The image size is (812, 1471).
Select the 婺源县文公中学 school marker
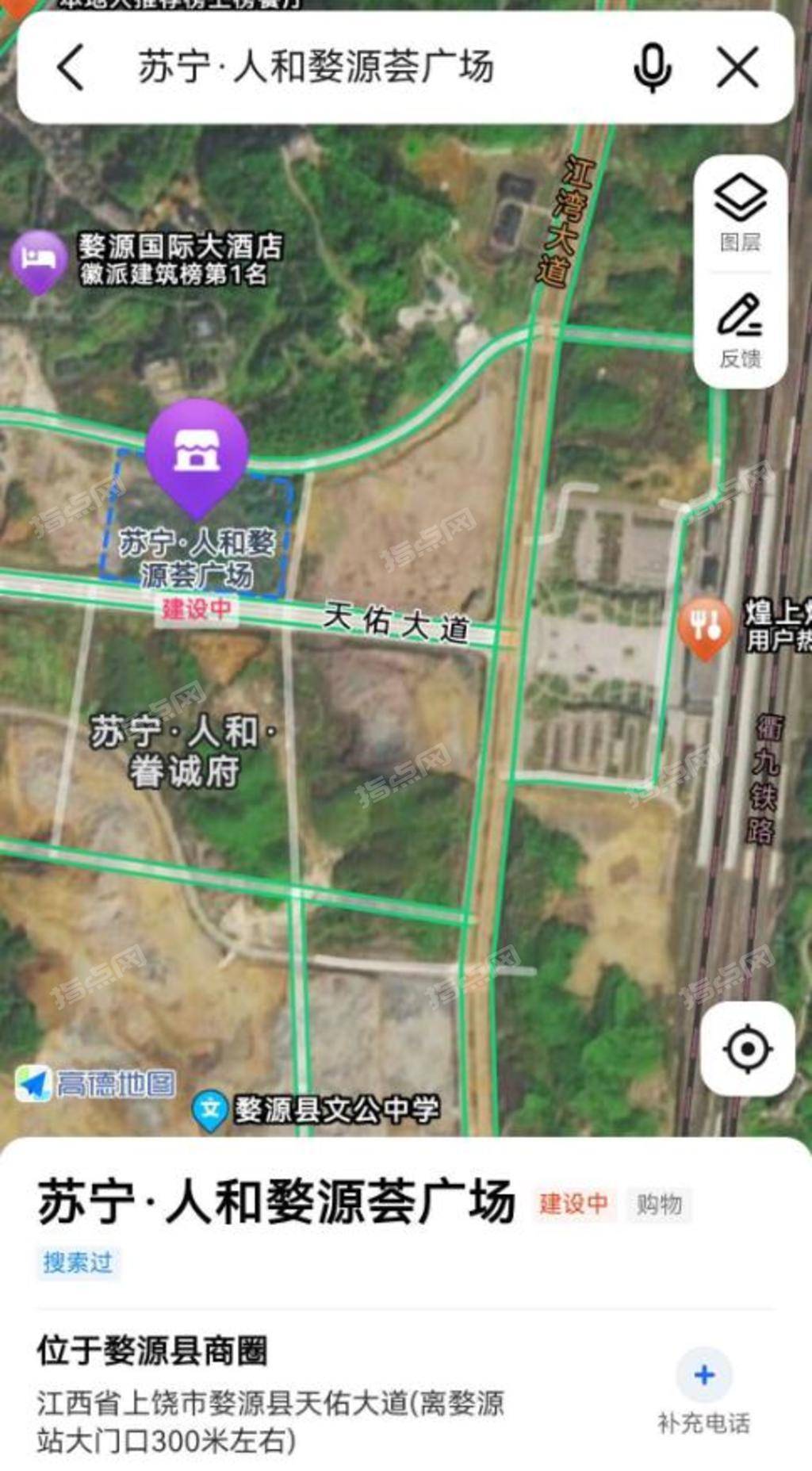pyautogui.click(x=210, y=1110)
